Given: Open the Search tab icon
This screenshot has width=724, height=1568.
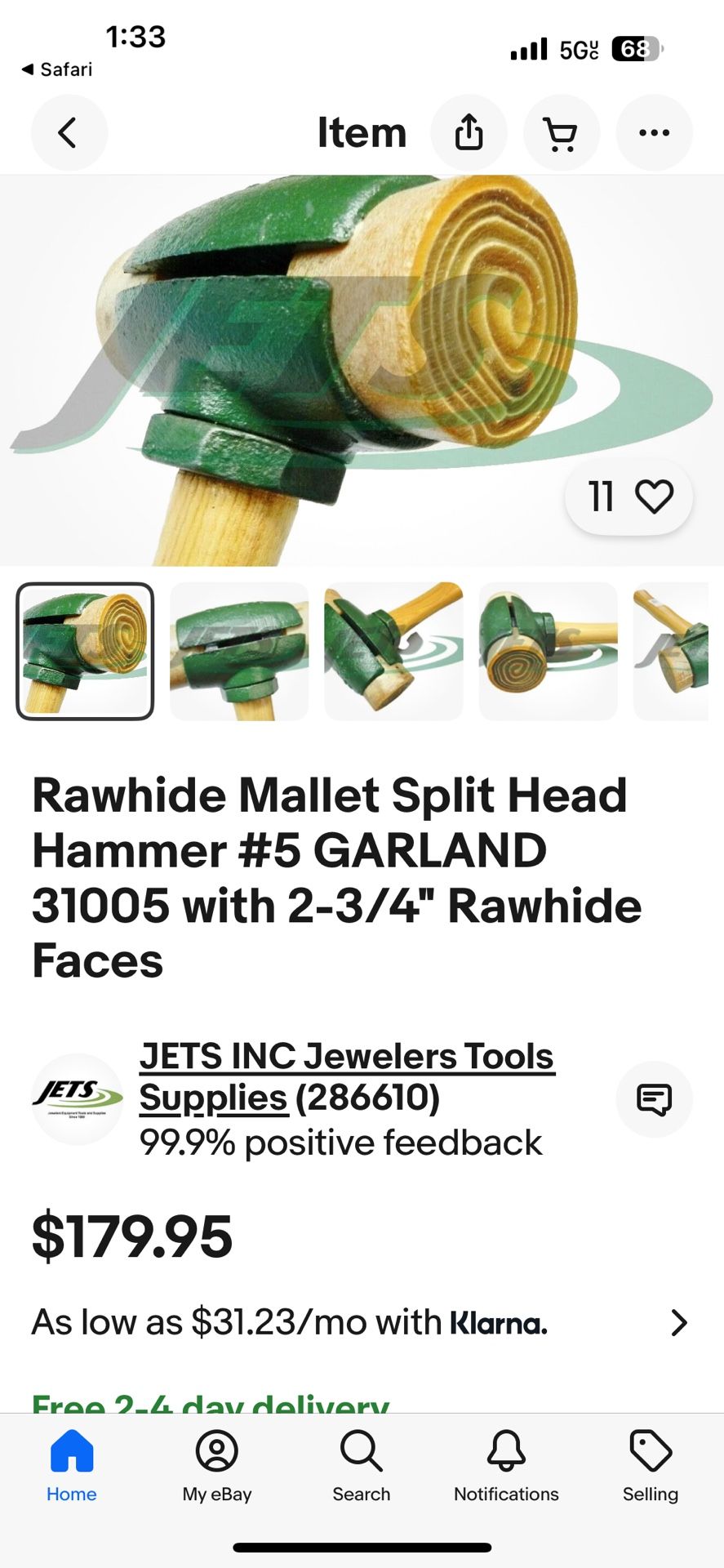Looking at the screenshot, I should pos(361,1452).
